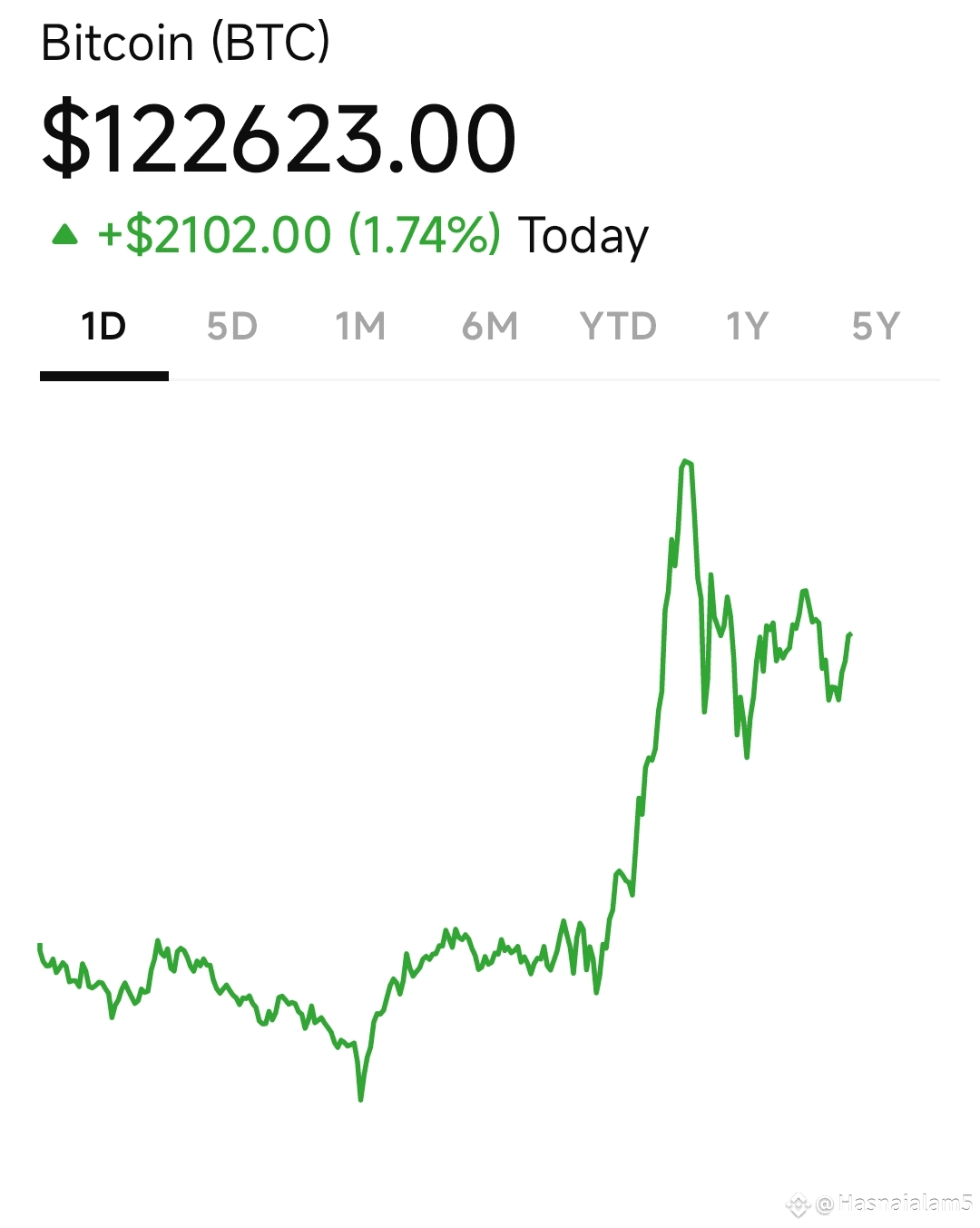Screen dimensions: 980x1228
Task: Switch to the 5D chart range
Action: tap(232, 327)
